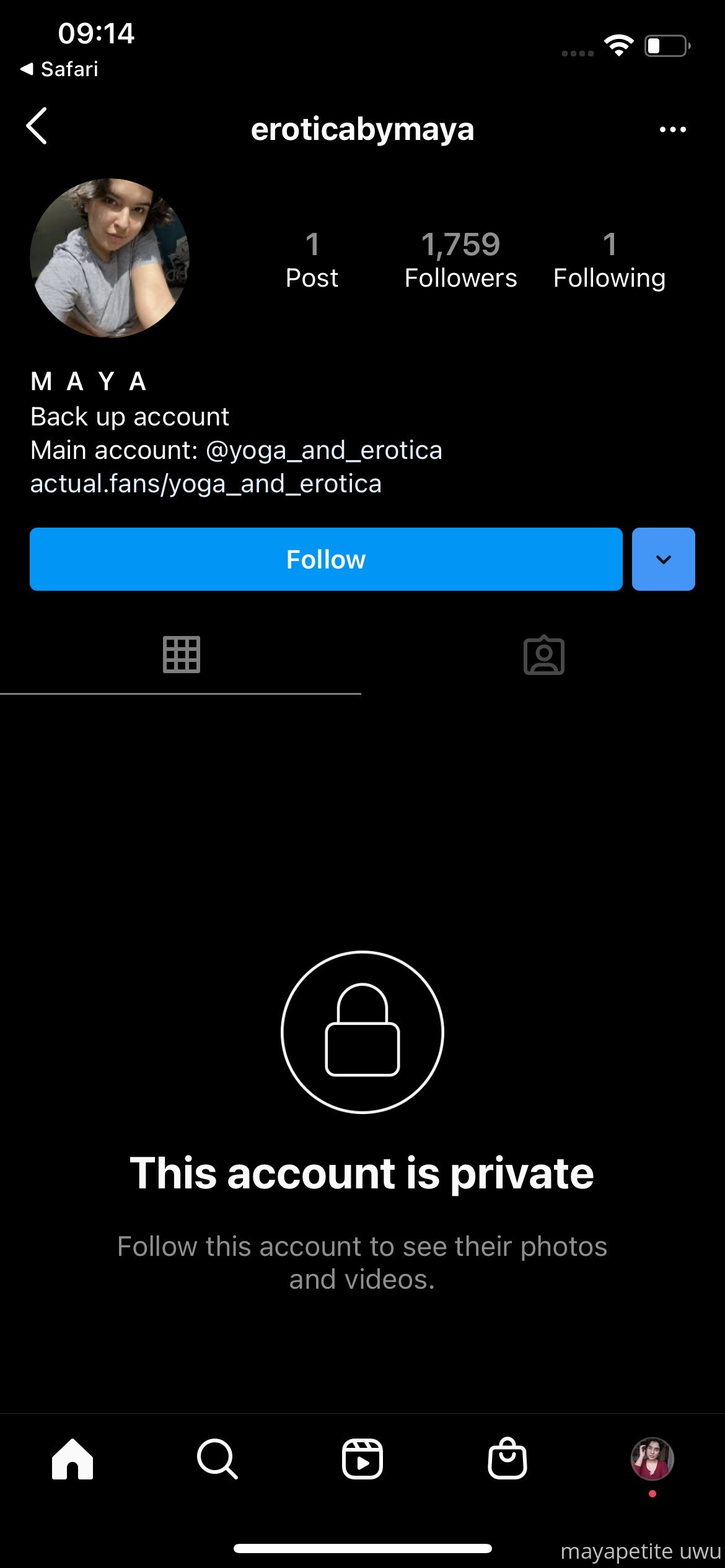Open the Search tab
725x1568 pixels.
click(x=217, y=1459)
